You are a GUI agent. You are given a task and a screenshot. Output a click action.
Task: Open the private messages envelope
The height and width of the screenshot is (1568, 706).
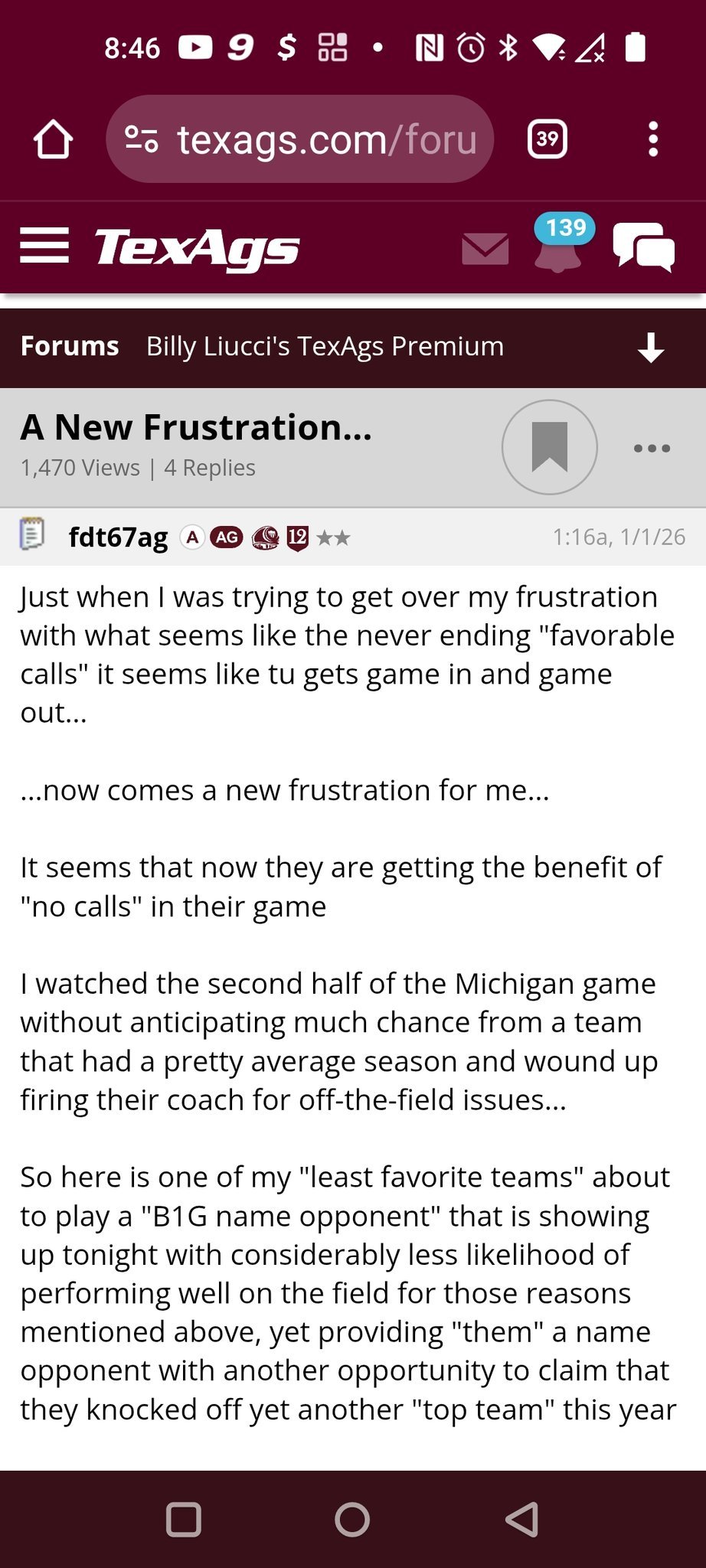pyautogui.click(x=485, y=249)
